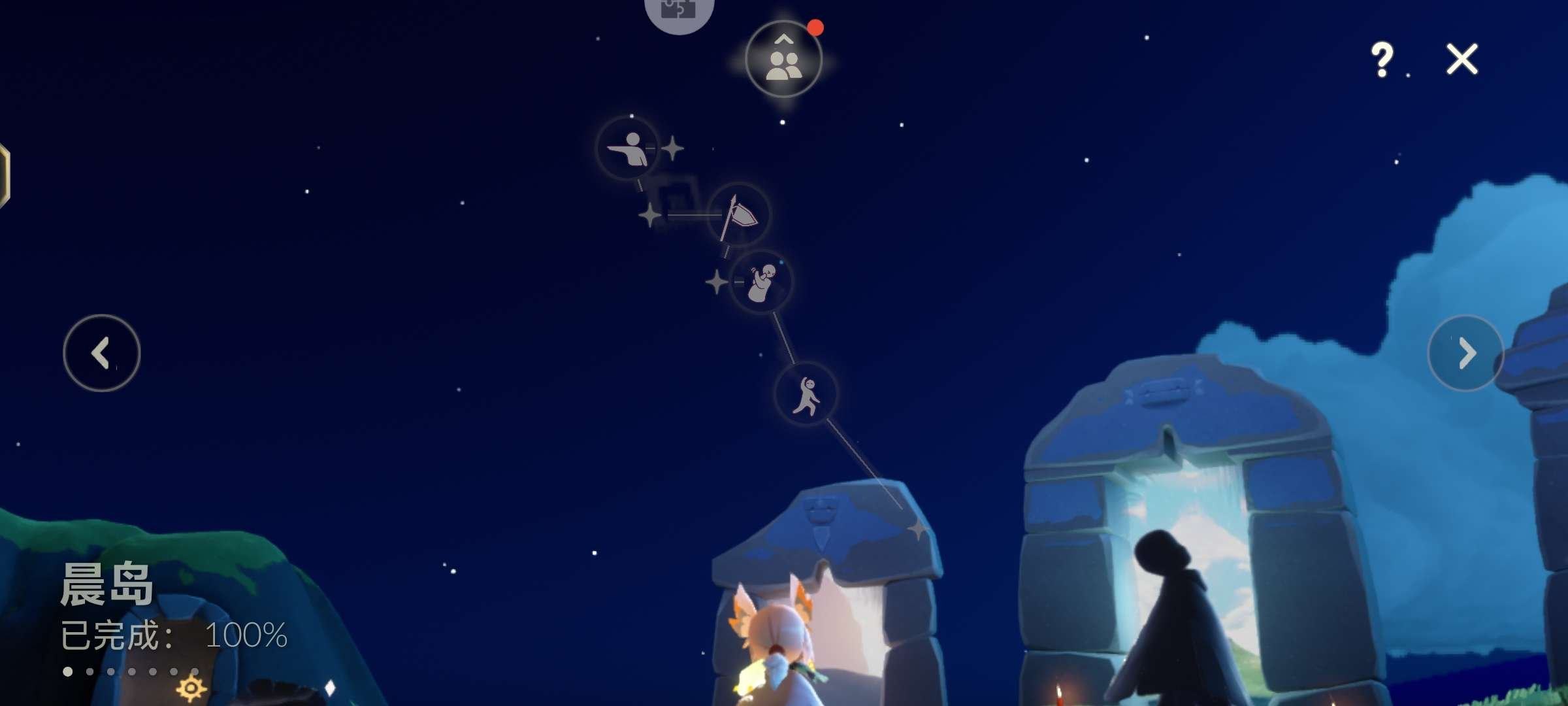Go to the previous realm with left arrow
The height and width of the screenshot is (706, 1568).
(x=101, y=353)
